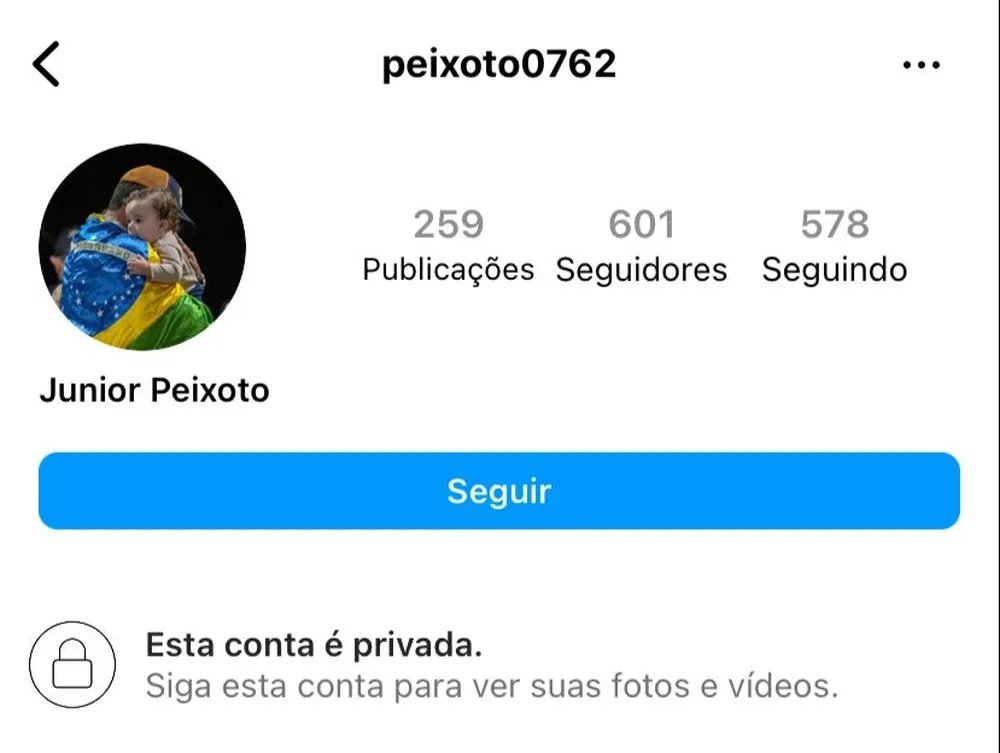View Junior Peixoto's profile picture

(142, 247)
